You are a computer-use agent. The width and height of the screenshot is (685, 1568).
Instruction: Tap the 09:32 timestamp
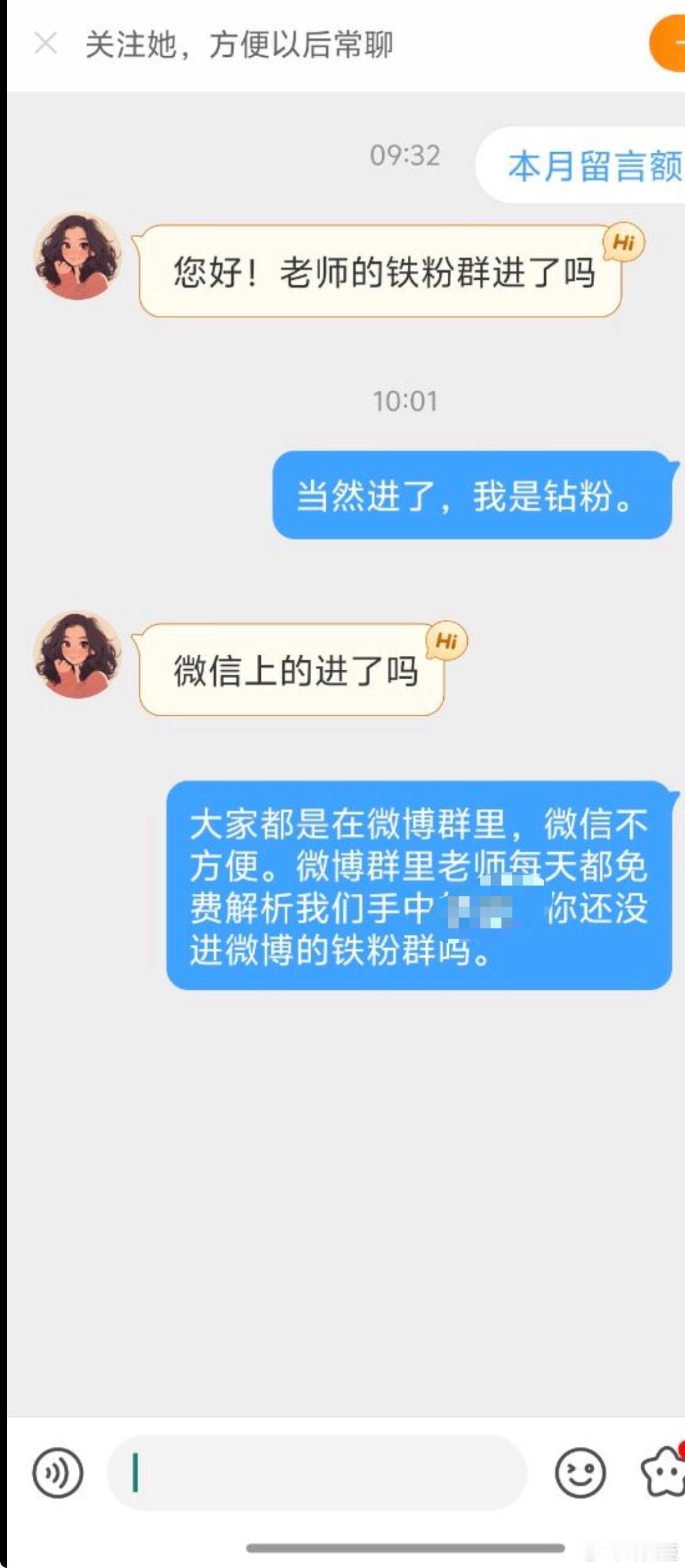pos(405,157)
